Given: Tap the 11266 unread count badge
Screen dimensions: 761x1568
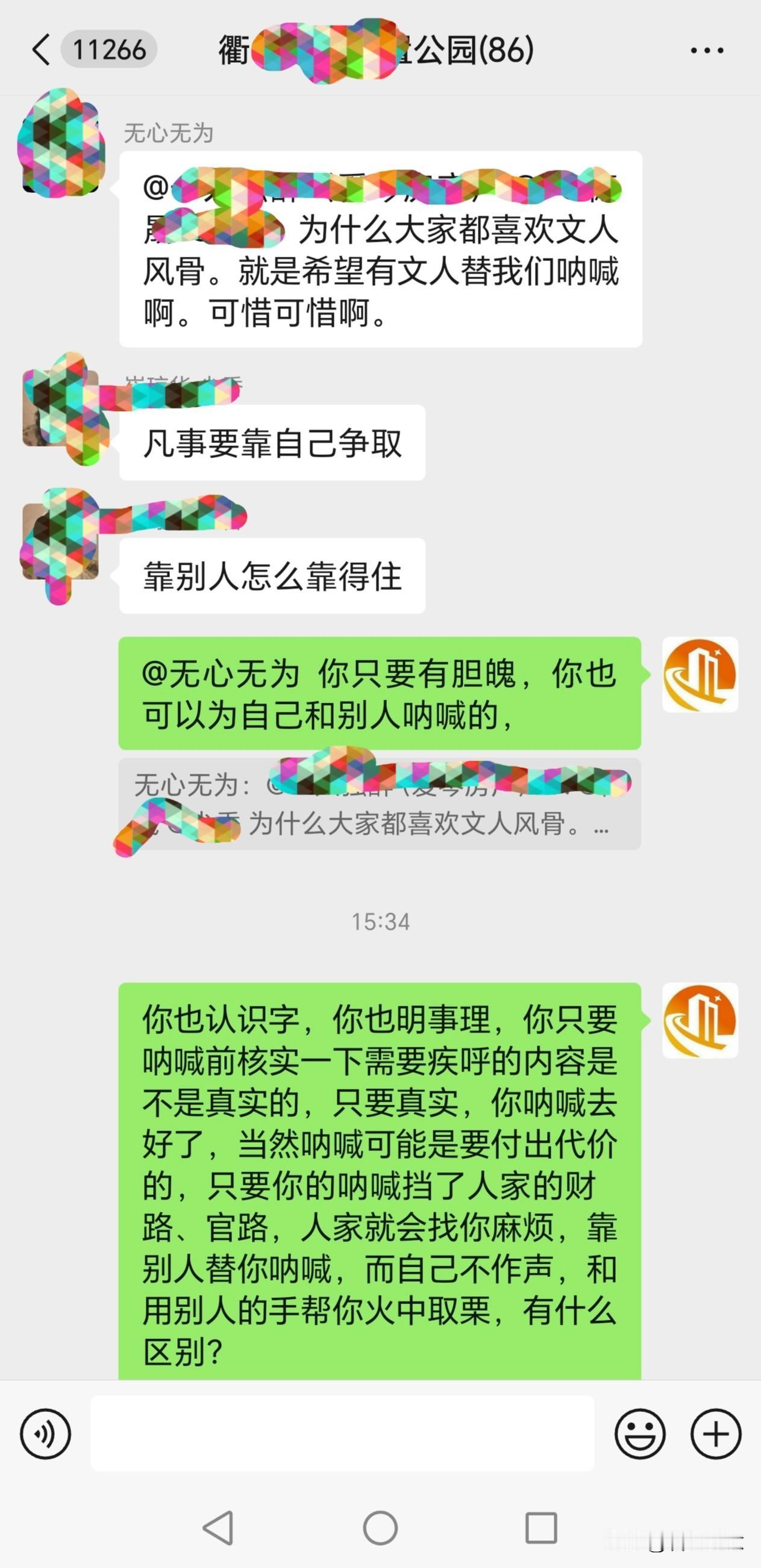Looking at the screenshot, I should click(108, 52).
